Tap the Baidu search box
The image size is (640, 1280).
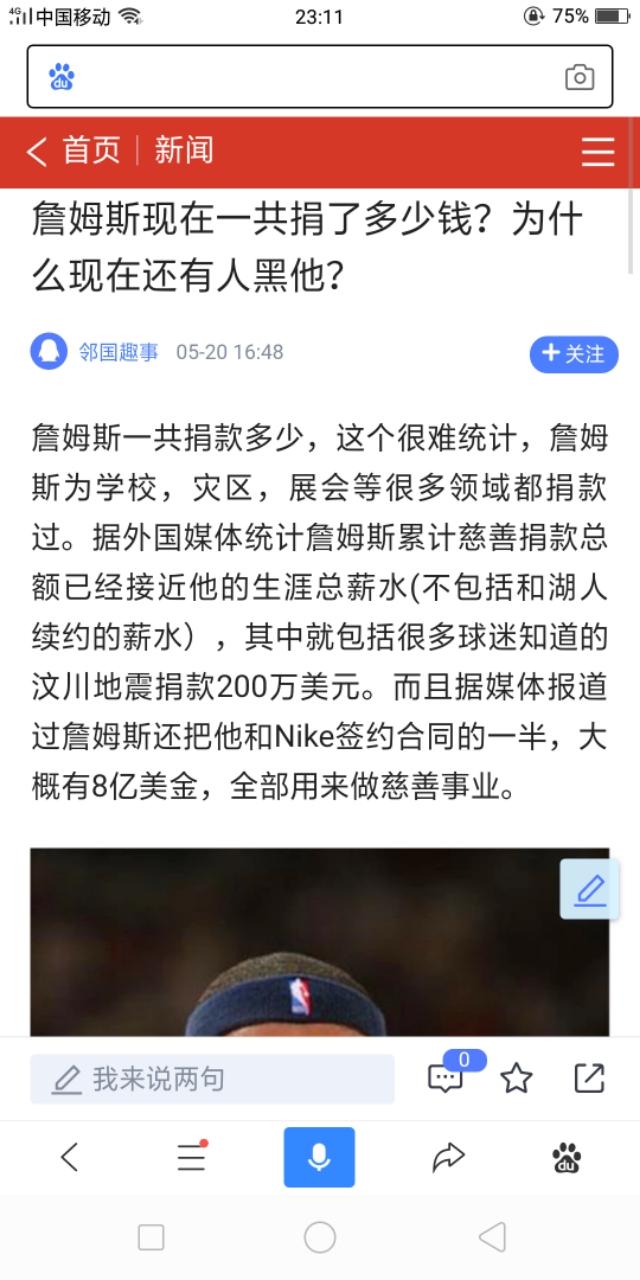(x=310, y=77)
